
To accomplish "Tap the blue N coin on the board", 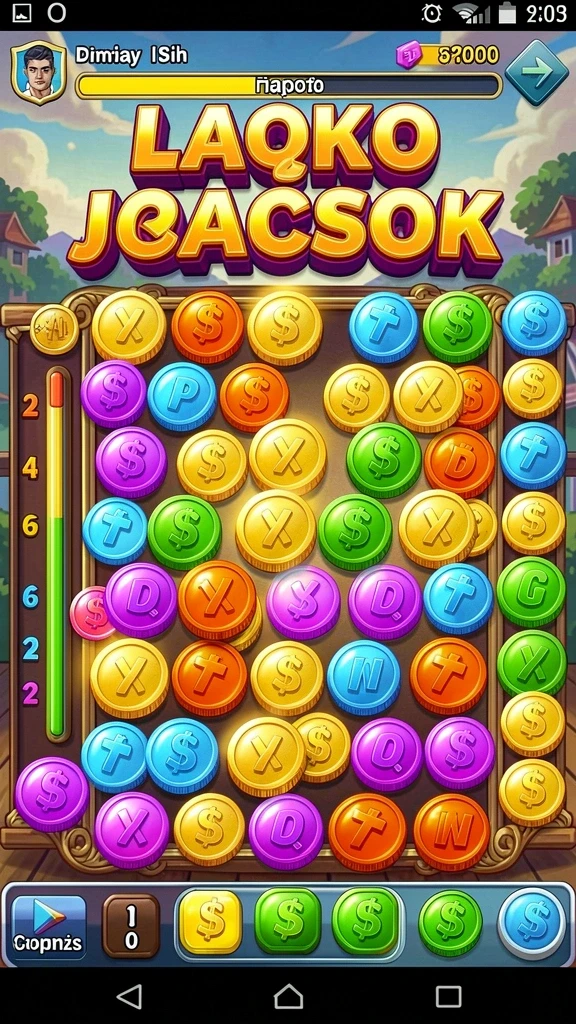I will click(363, 678).
